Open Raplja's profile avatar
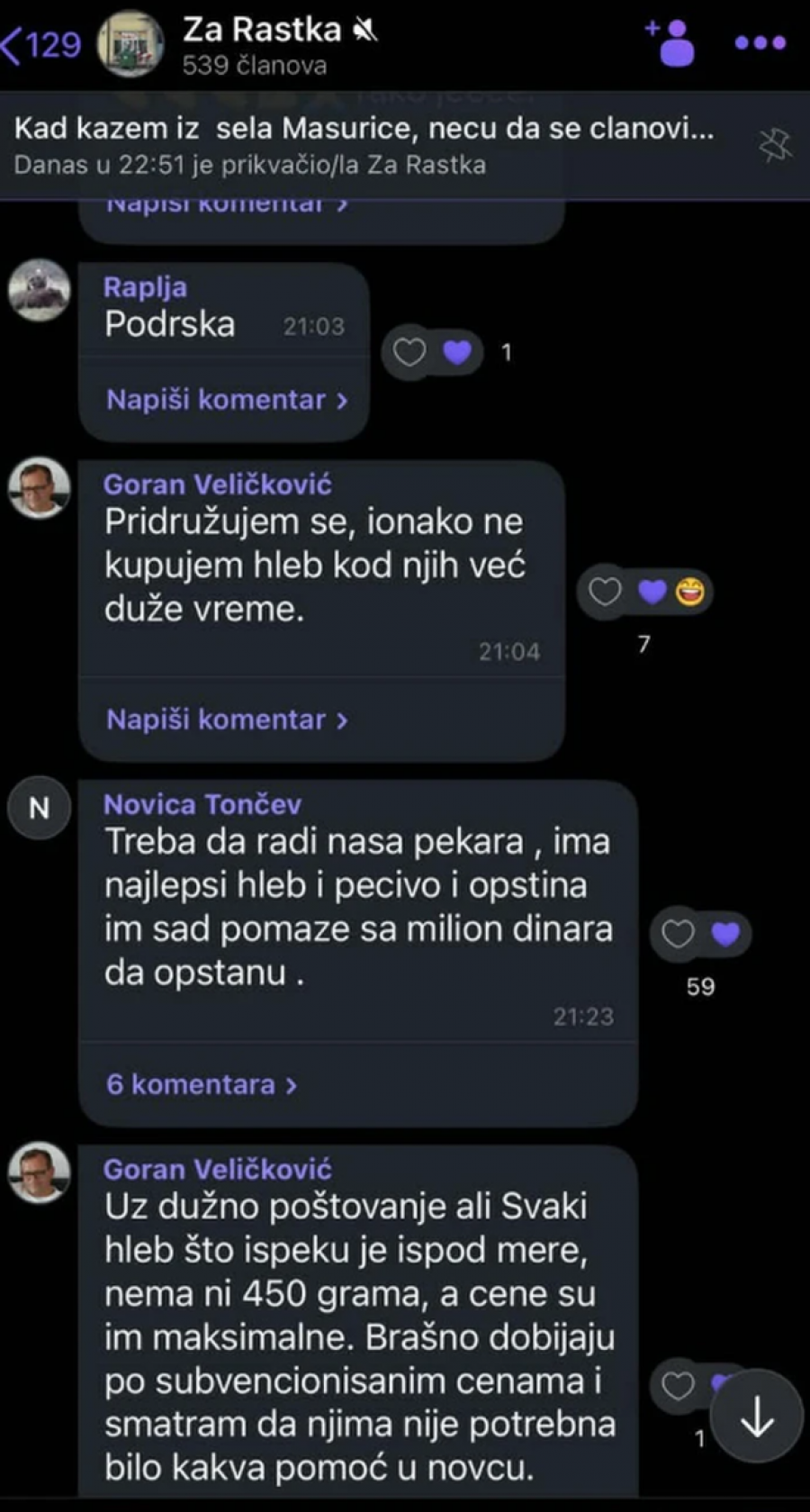This screenshot has width=810, height=1512. [39, 290]
